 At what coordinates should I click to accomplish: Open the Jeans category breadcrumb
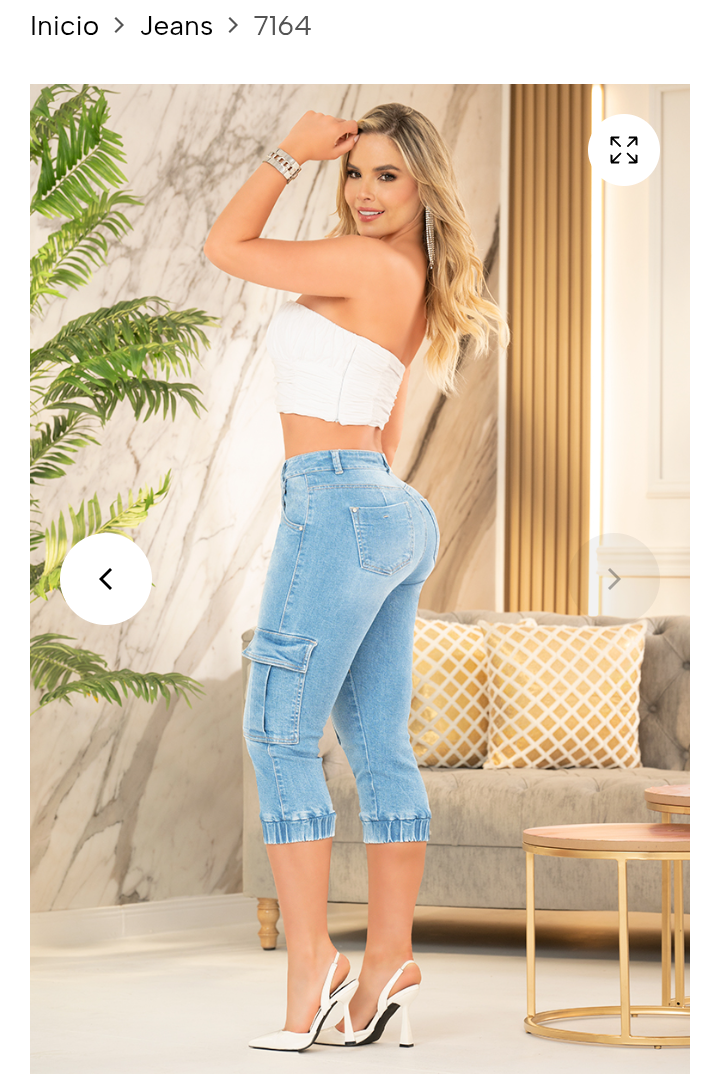[176, 26]
